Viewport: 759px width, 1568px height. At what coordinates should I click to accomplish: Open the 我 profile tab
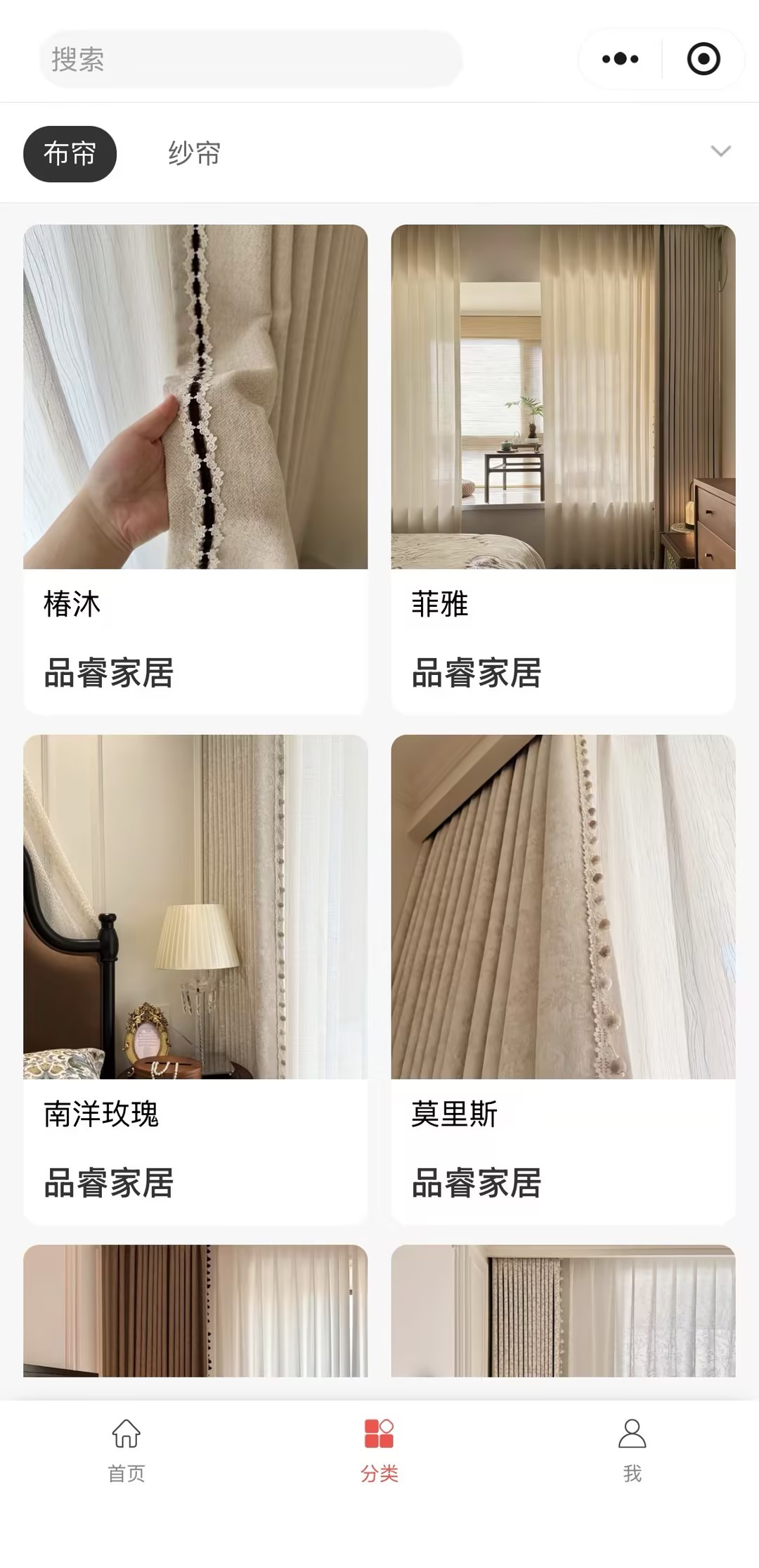pyautogui.click(x=632, y=1450)
